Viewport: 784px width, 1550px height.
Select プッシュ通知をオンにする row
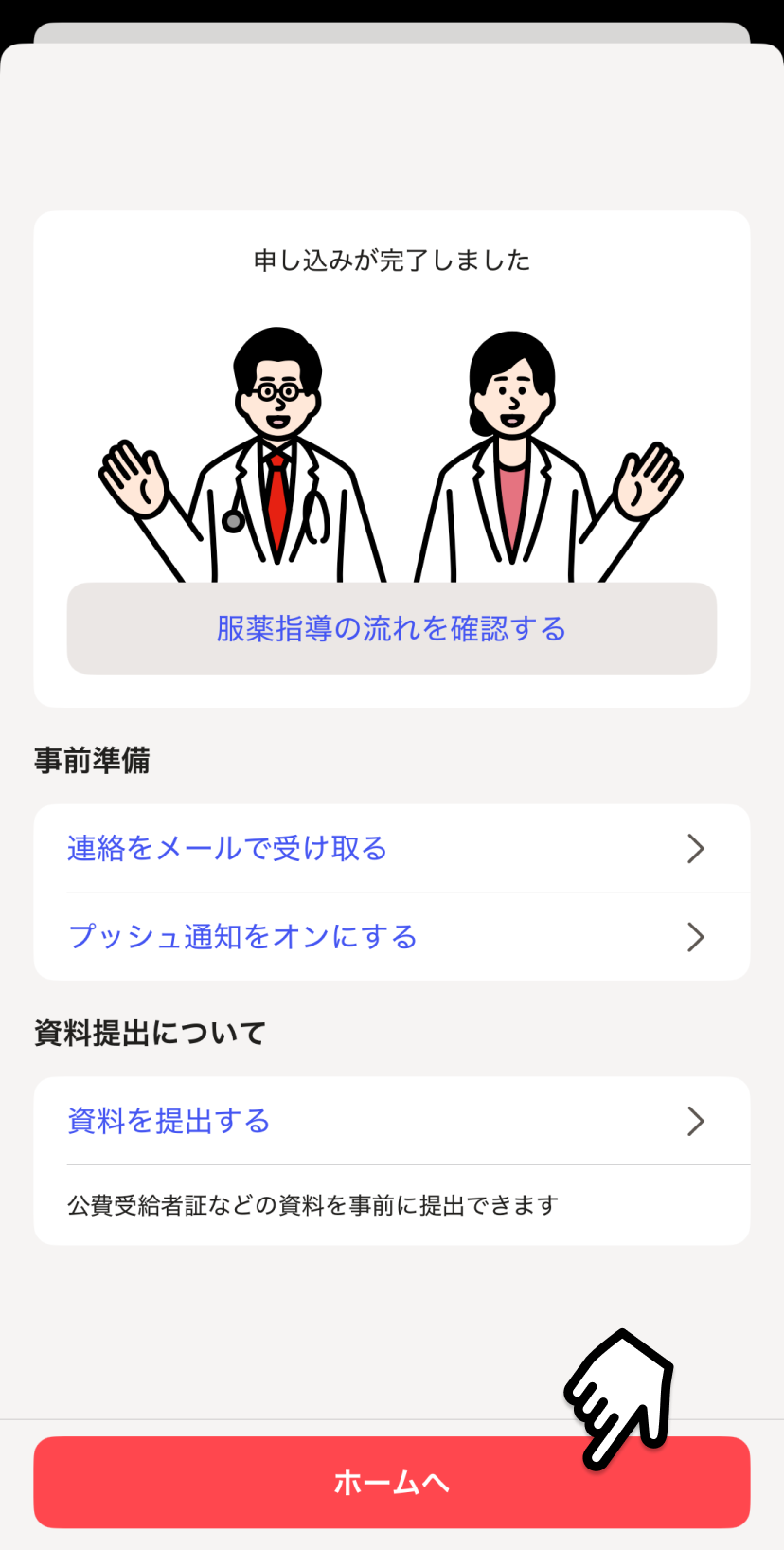[391, 937]
